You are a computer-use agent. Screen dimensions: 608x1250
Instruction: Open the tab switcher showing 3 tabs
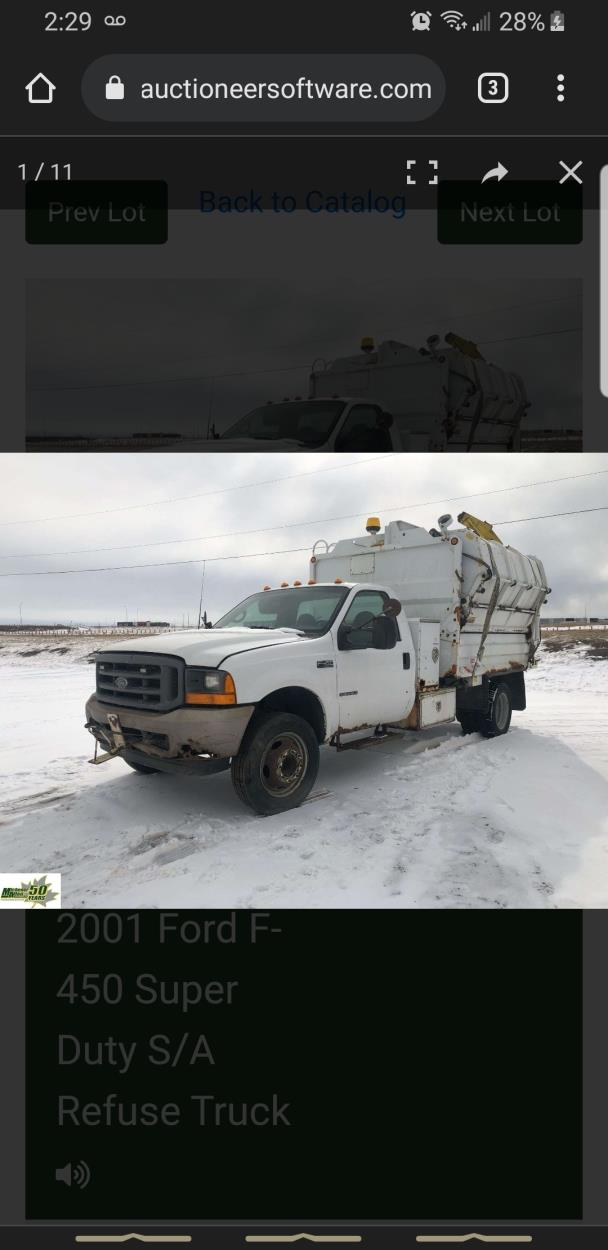492,89
